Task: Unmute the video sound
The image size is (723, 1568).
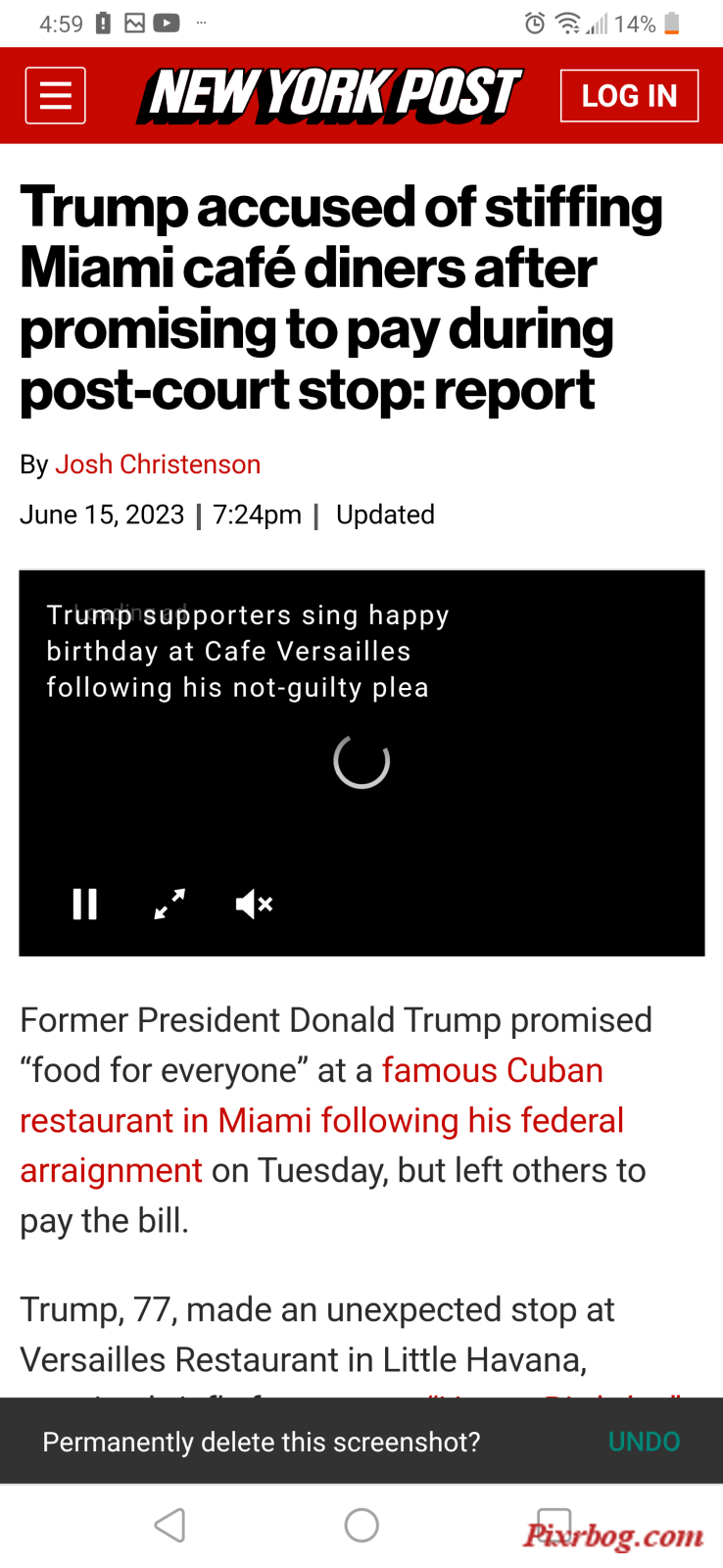Action: [254, 904]
